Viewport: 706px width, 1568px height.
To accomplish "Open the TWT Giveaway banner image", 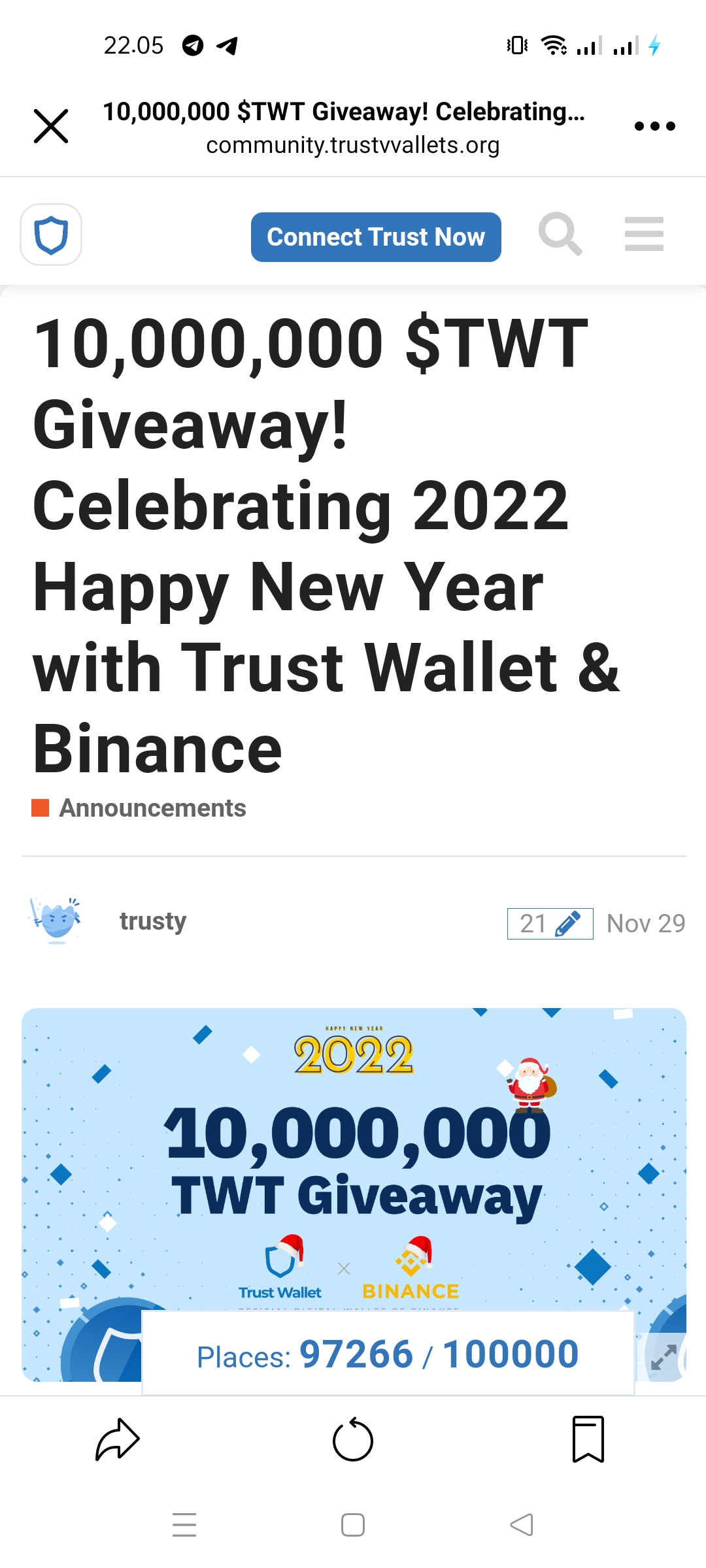I will [x=354, y=1163].
